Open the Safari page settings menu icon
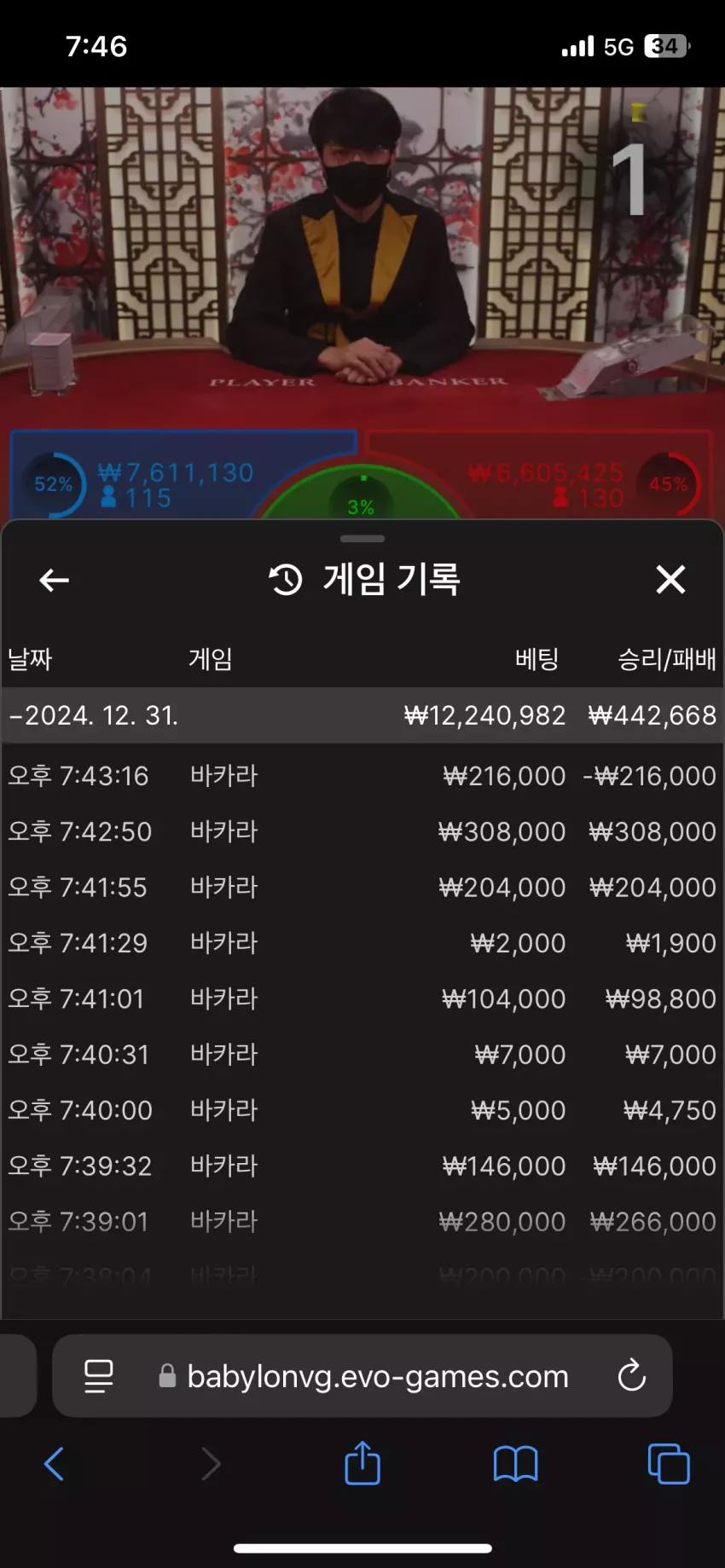 pyautogui.click(x=99, y=1376)
